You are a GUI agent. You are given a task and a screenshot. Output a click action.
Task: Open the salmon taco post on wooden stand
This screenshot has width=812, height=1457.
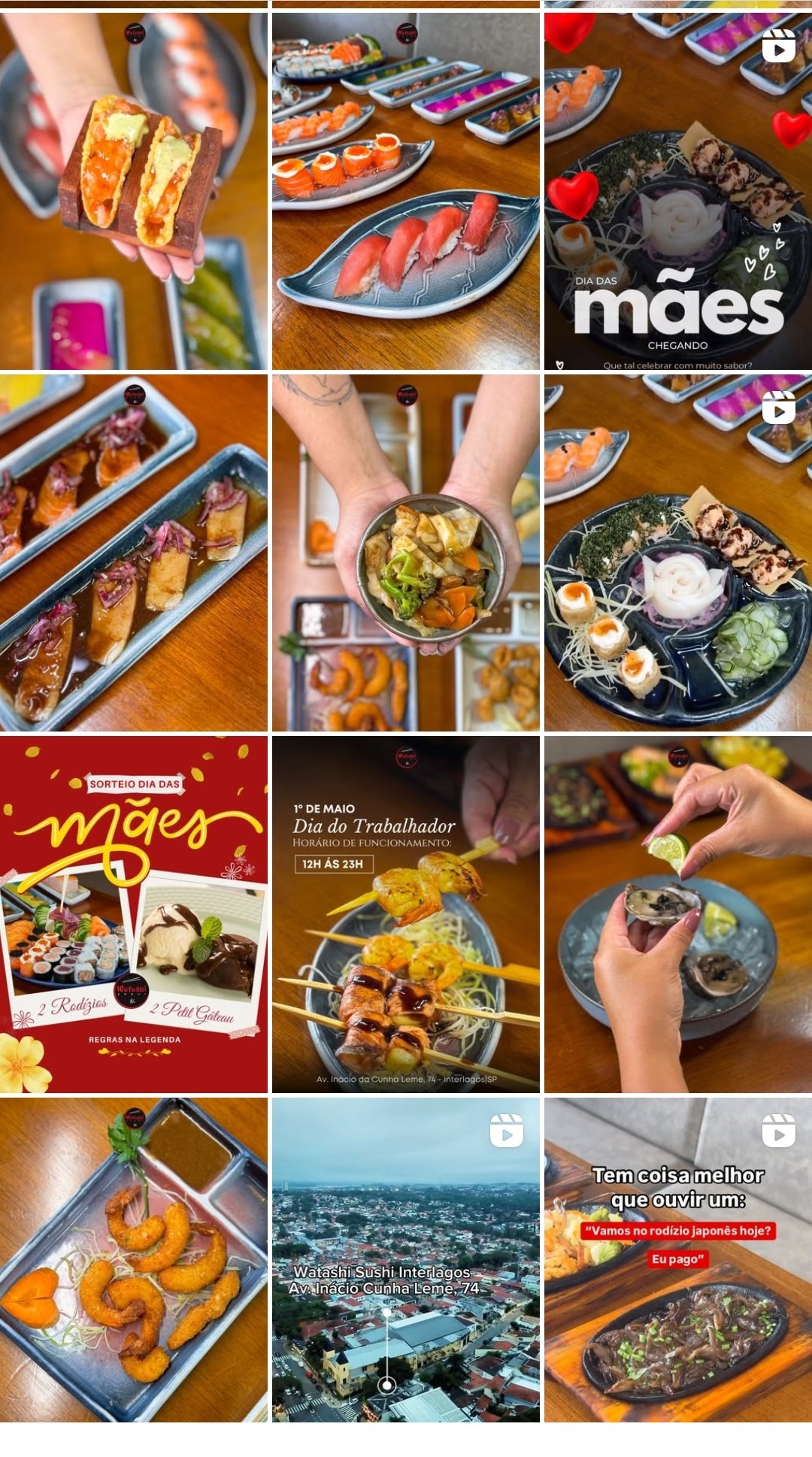pos(134,191)
